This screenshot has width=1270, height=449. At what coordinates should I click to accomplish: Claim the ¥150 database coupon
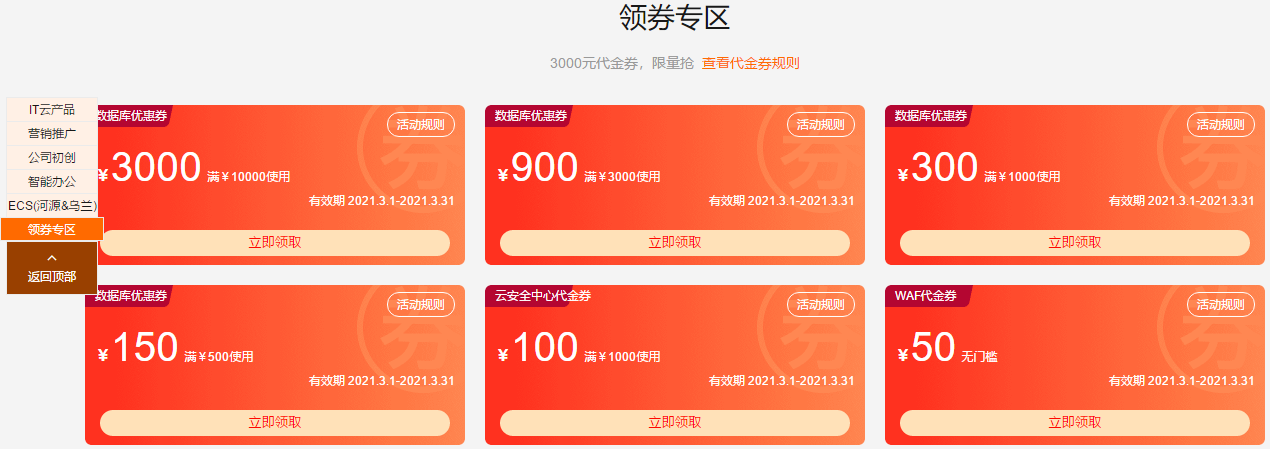click(275, 422)
